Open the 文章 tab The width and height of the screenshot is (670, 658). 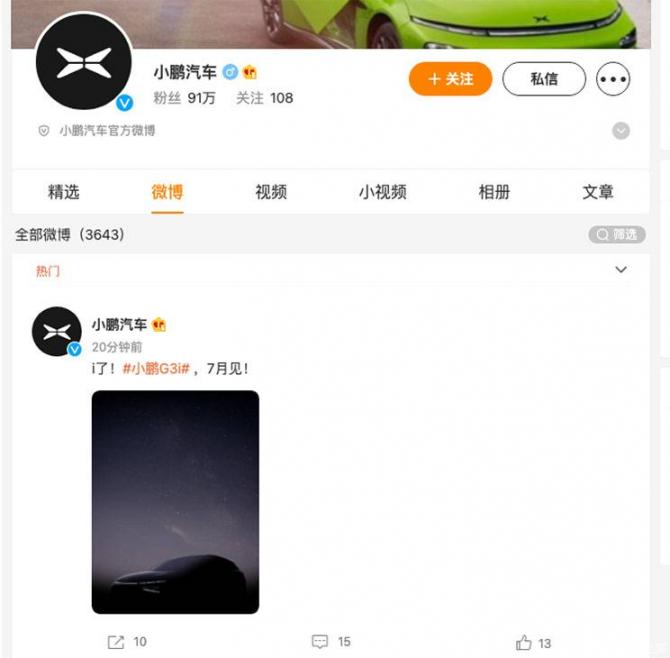[598, 192]
